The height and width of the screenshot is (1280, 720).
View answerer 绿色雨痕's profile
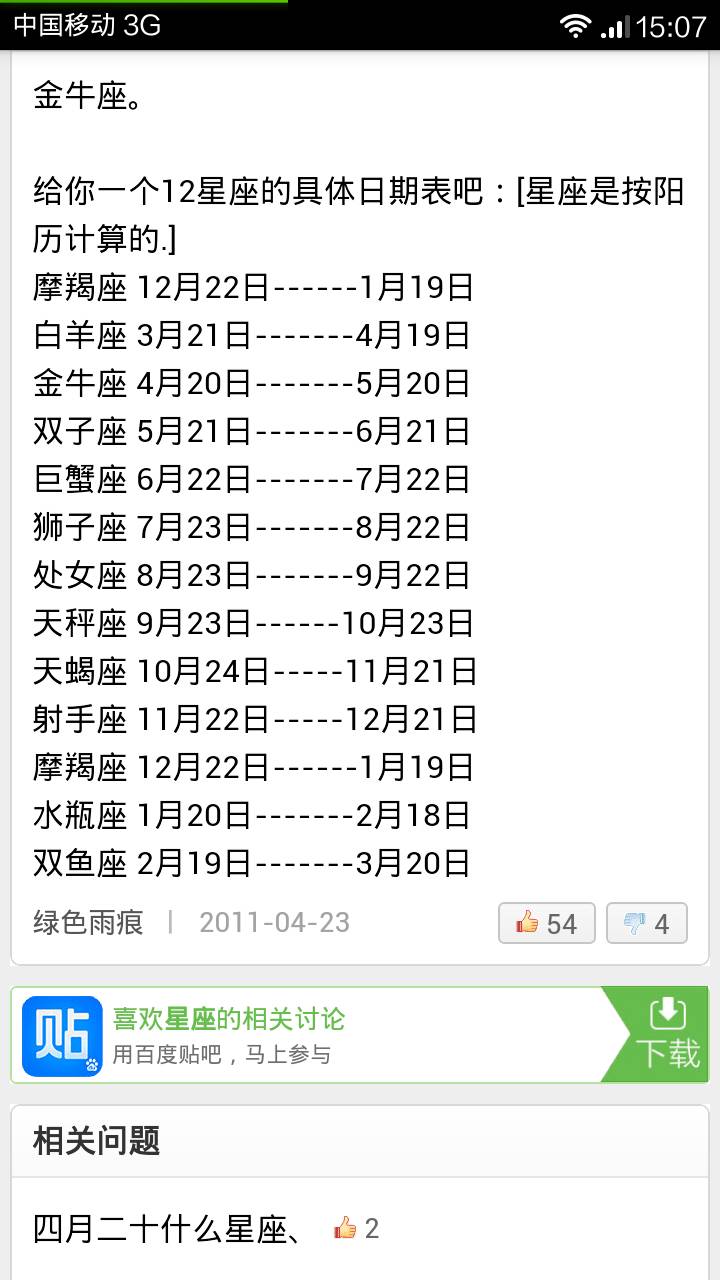(88, 922)
